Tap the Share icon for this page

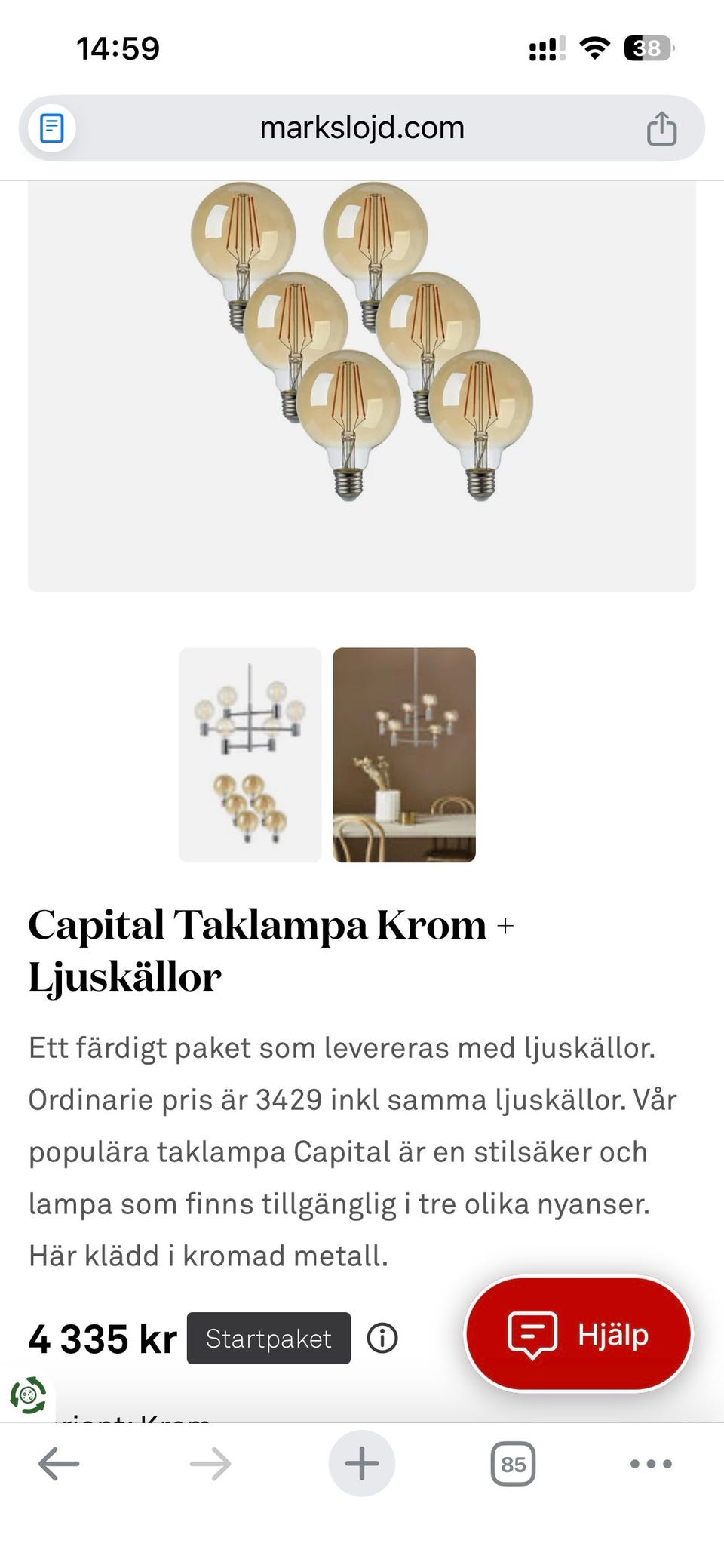coord(661,128)
